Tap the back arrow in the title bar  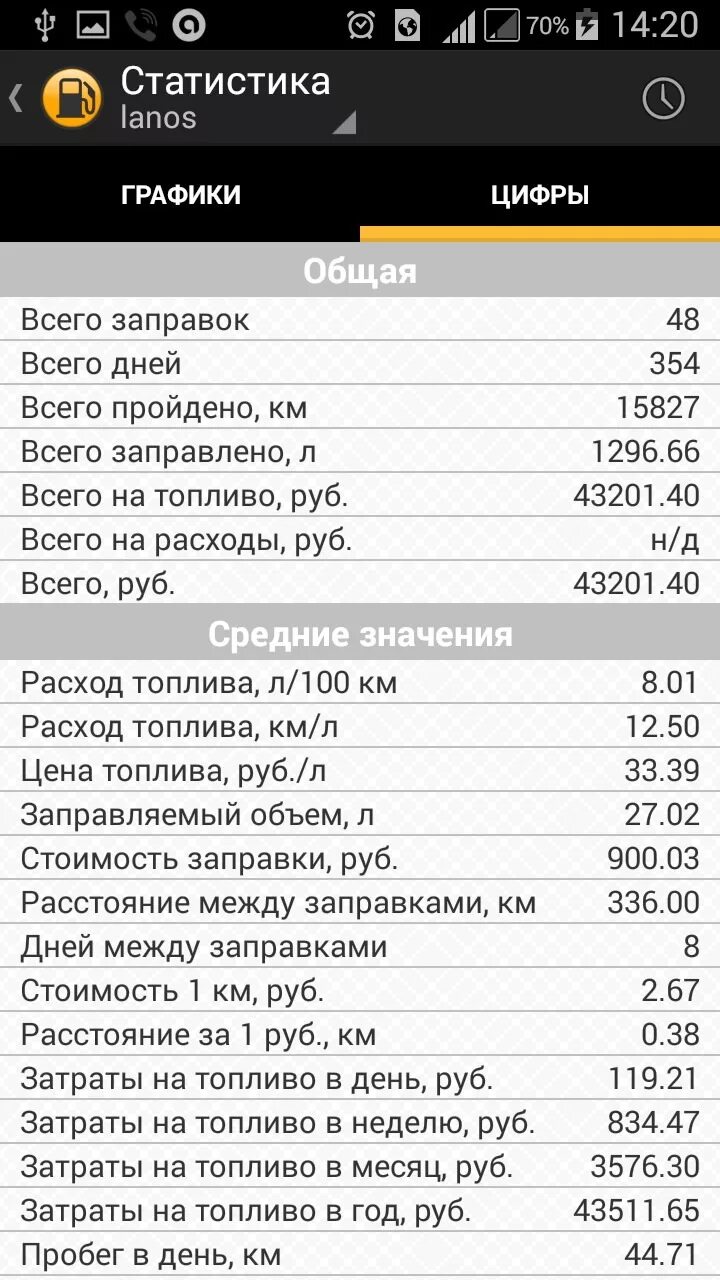pyautogui.click(x=15, y=97)
